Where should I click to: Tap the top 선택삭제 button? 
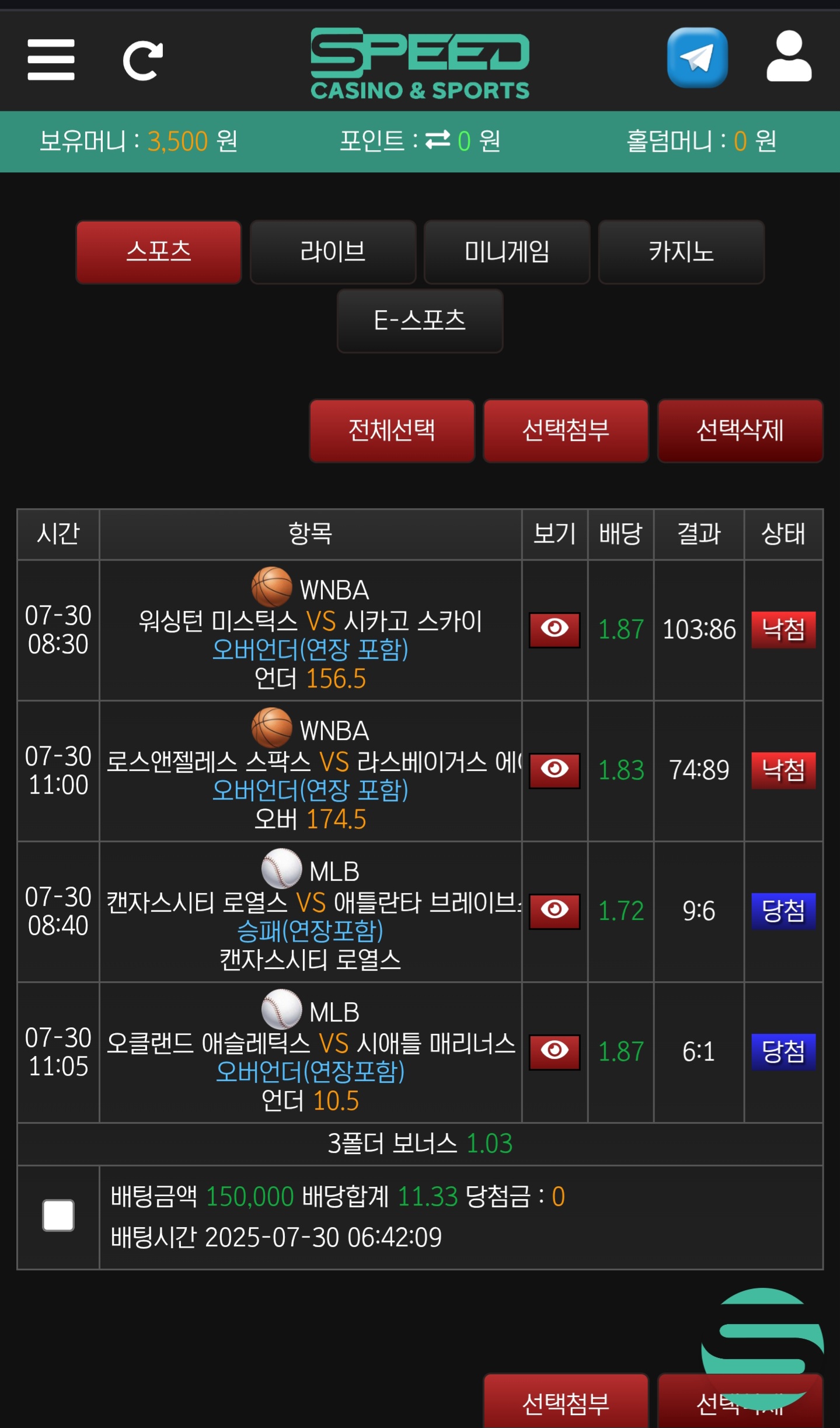point(740,430)
